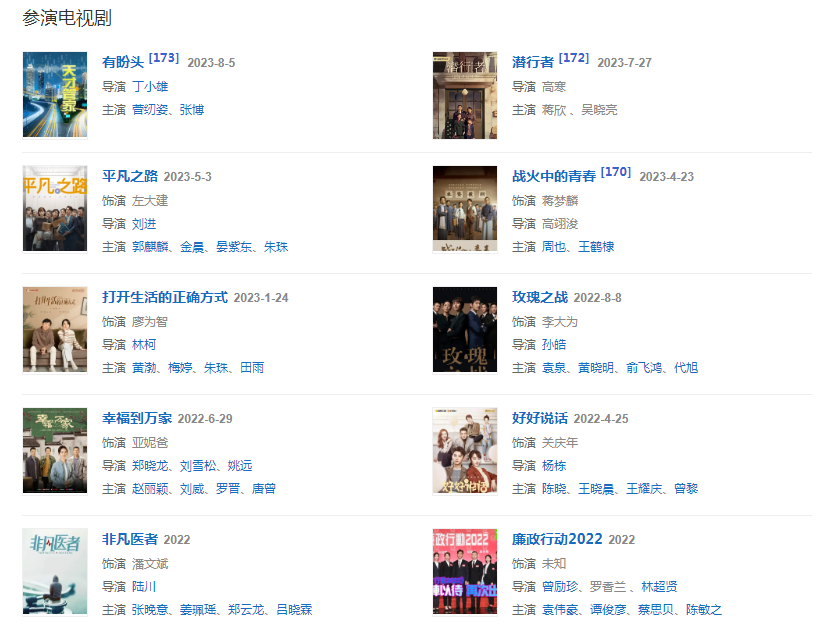Open the 战火中的青春 drama title link
The height and width of the screenshot is (632, 822).
click(x=554, y=176)
